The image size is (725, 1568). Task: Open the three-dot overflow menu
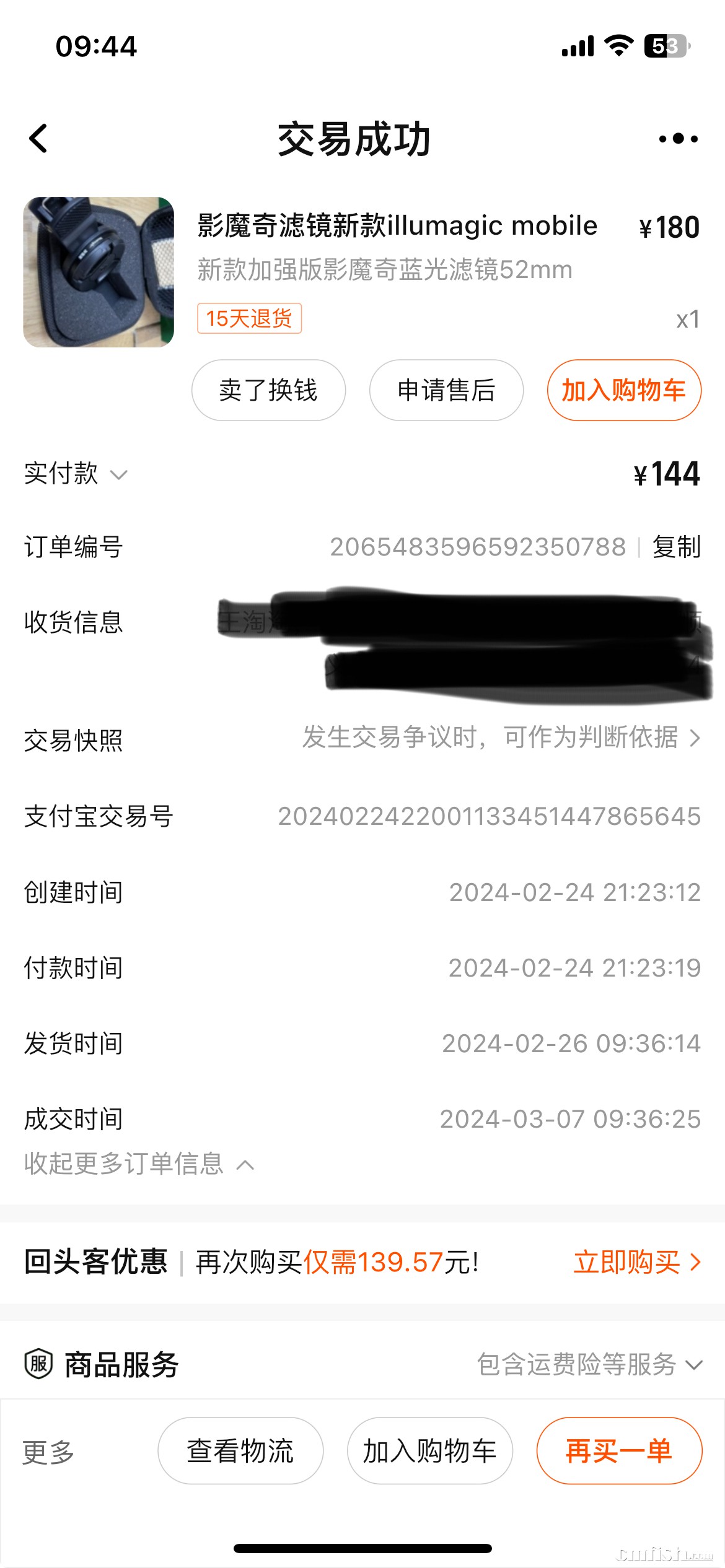678,139
